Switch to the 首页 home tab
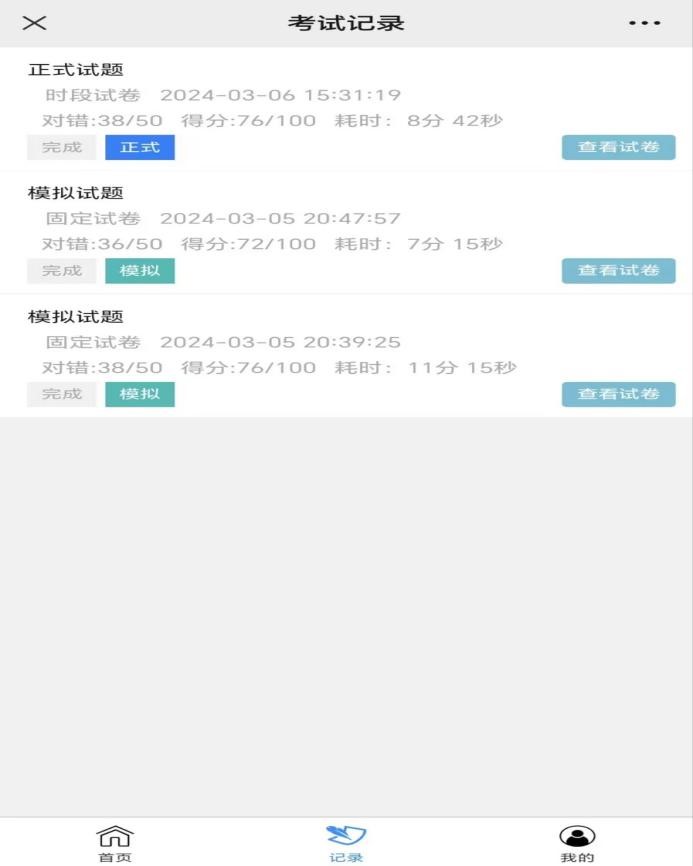This screenshot has width=693, height=866. [x=114, y=843]
